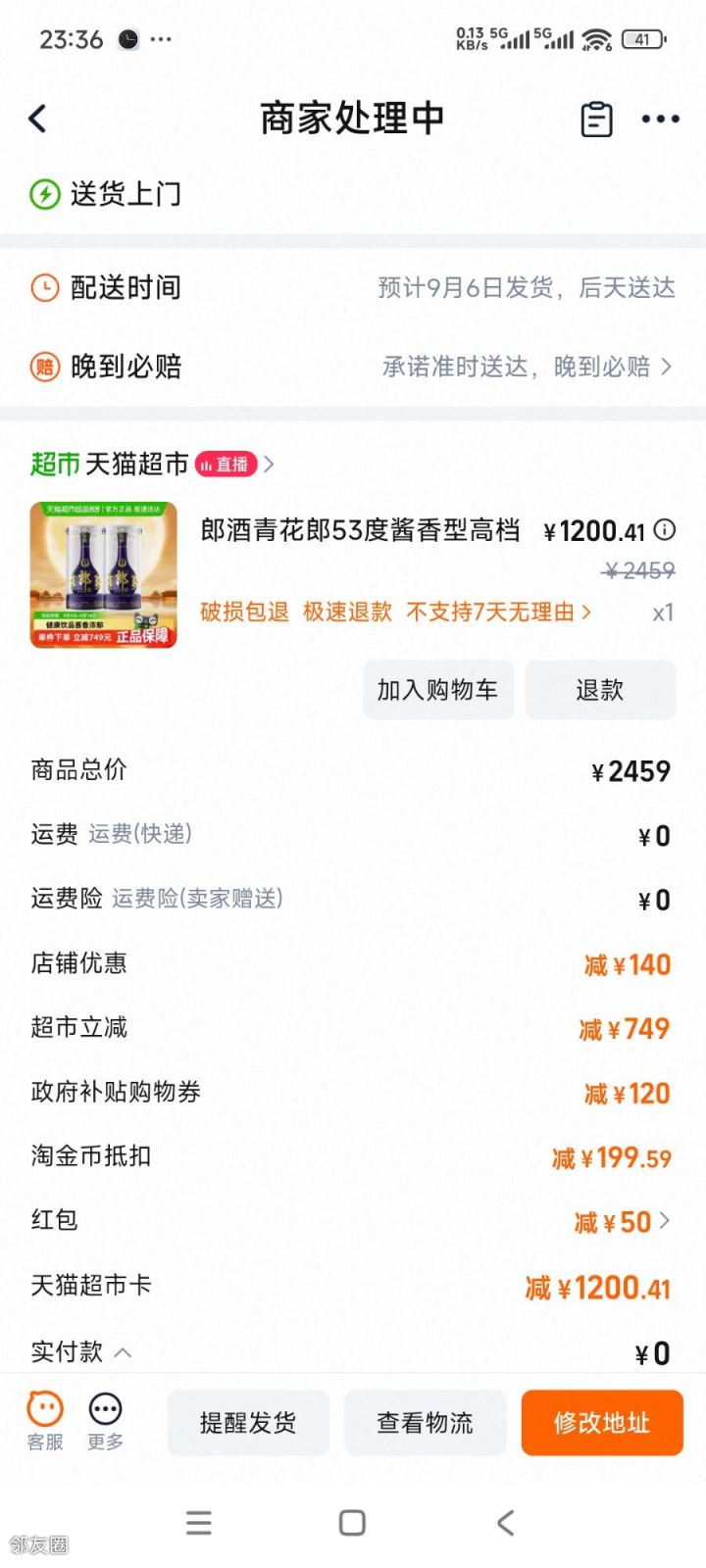Tap 加入购物车 button
706x1568 pixels.
point(437,690)
